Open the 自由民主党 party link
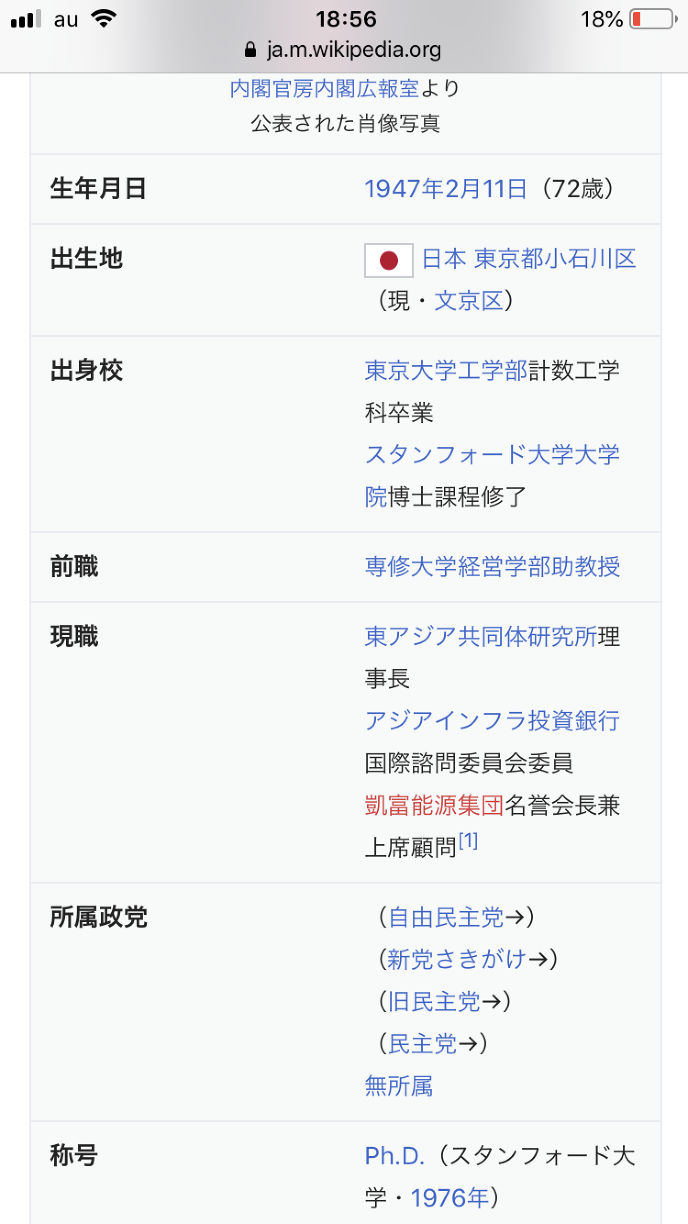This screenshot has width=688, height=1224. [x=445, y=916]
